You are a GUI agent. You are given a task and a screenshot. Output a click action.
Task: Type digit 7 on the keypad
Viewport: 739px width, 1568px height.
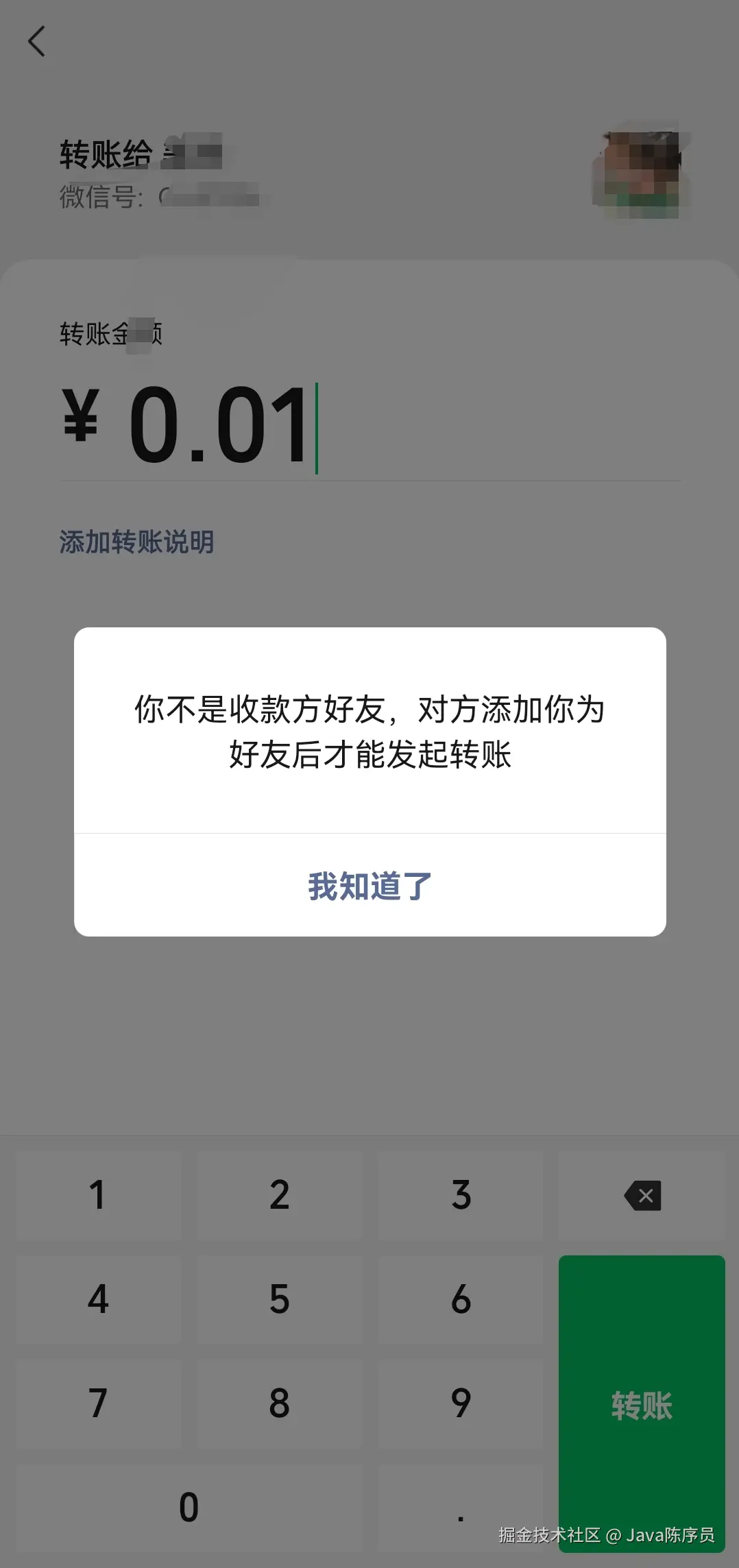98,1404
